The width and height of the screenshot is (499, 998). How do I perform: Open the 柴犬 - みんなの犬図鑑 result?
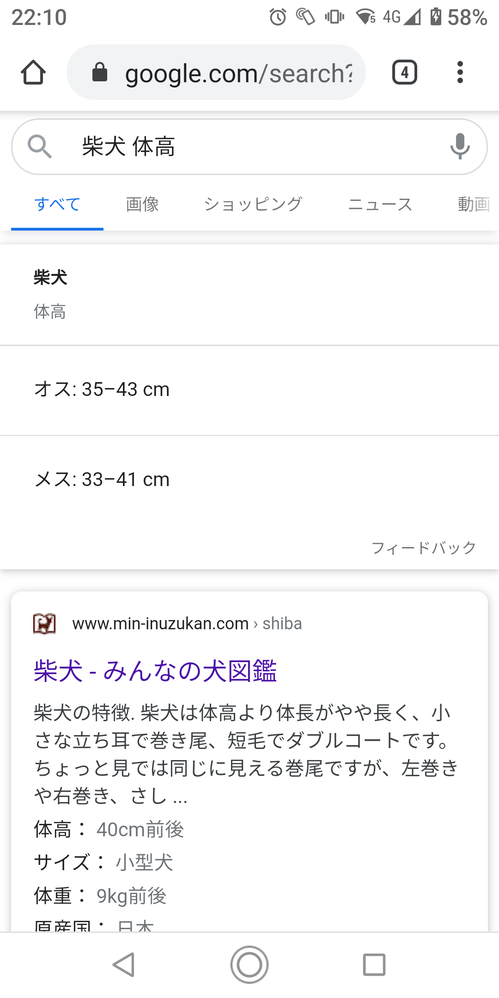coord(155,671)
